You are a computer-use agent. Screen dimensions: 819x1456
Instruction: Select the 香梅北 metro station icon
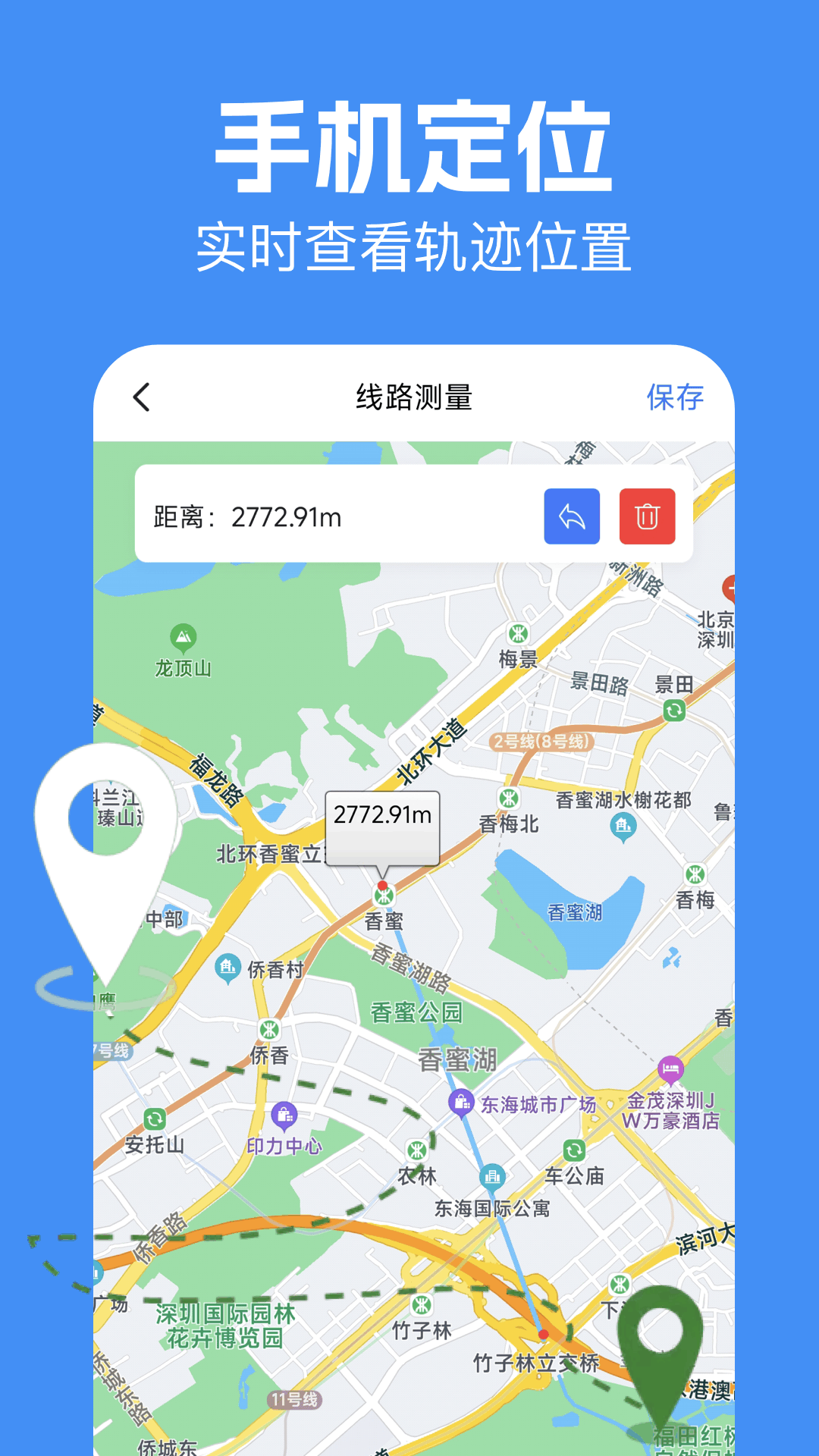pyautogui.click(x=509, y=800)
